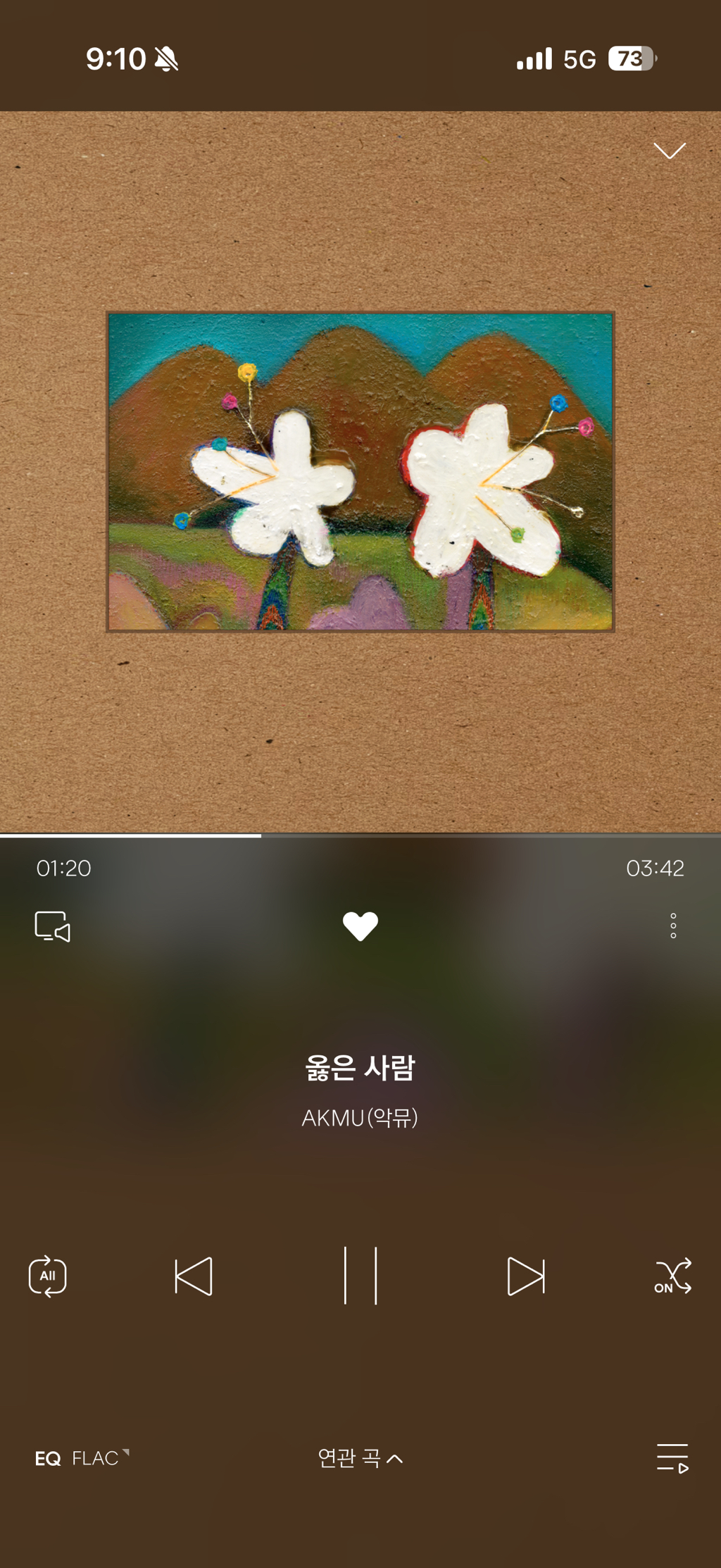The image size is (721, 1568).
Task: Pause the current song
Action: 360,1276
